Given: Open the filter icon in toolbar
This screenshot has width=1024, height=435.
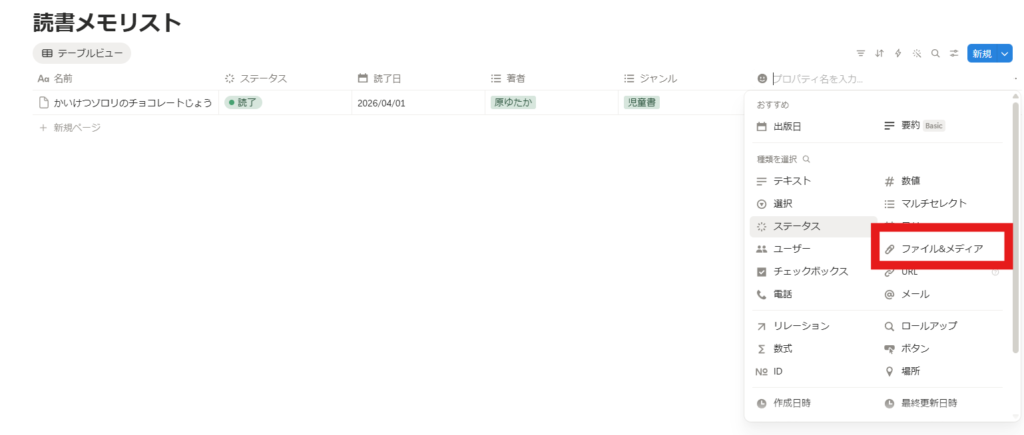Looking at the screenshot, I should coord(861,54).
